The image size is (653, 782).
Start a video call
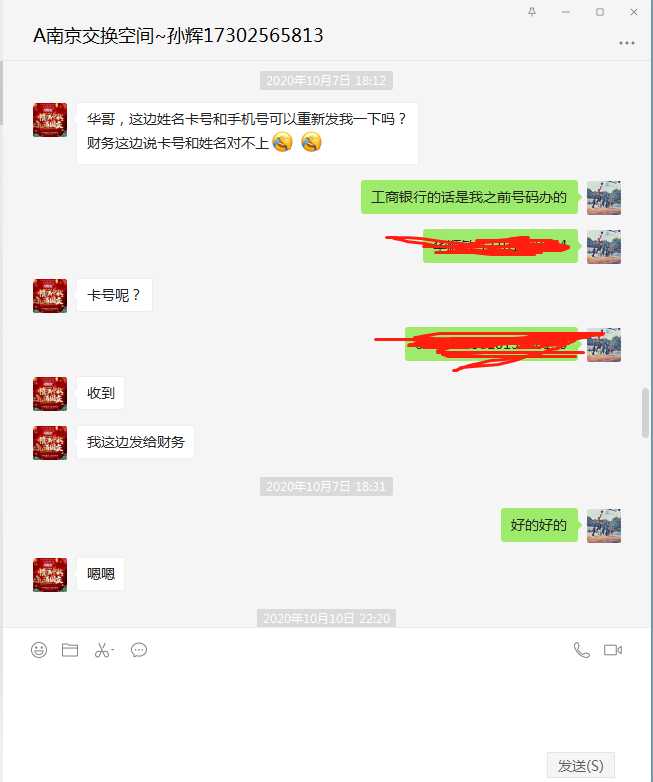tap(613, 650)
